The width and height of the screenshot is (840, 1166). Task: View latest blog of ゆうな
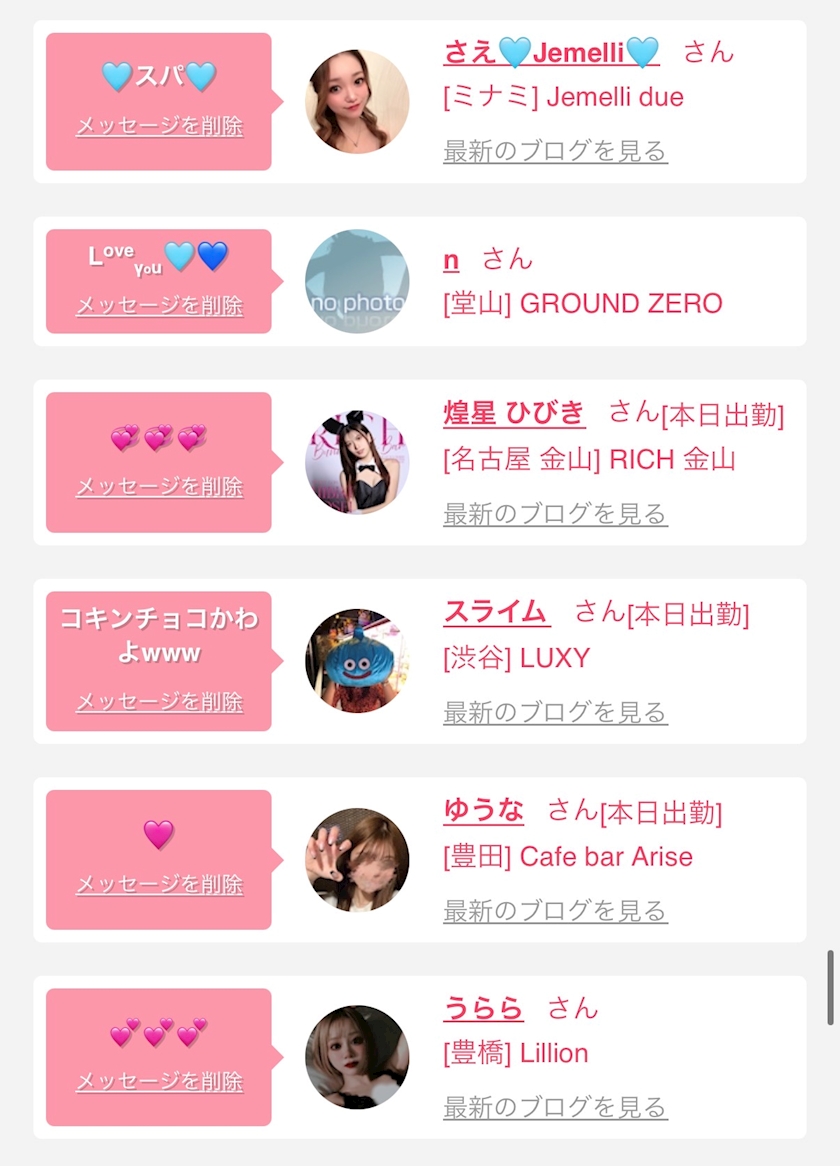pos(555,910)
